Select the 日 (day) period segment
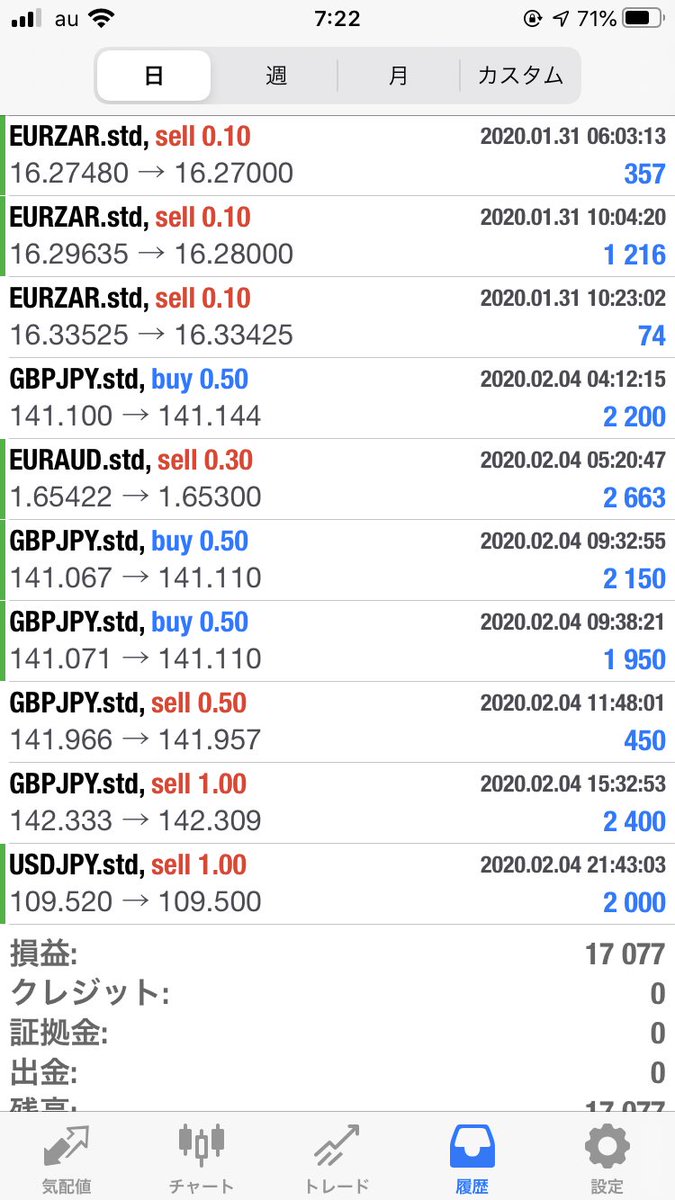The image size is (675, 1200). (x=154, y=76)
